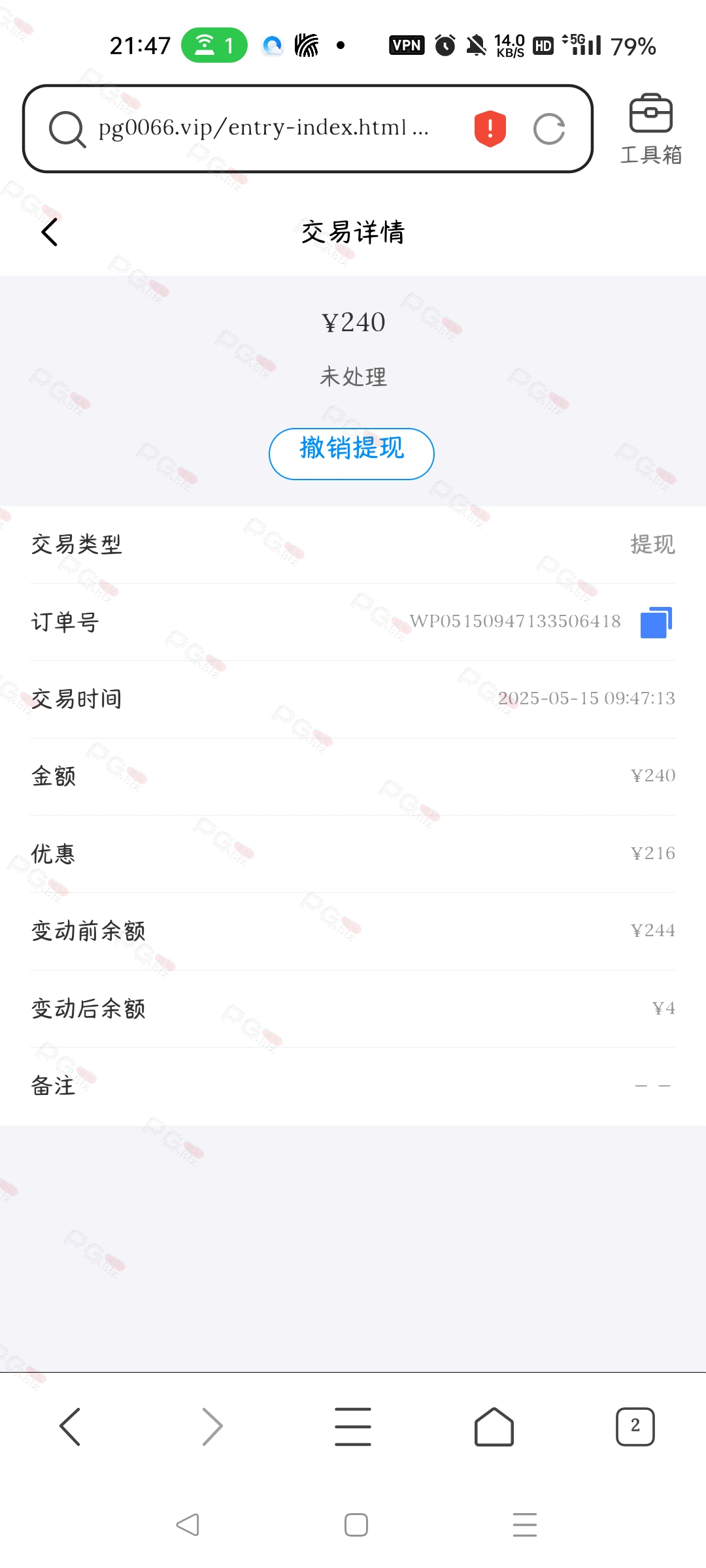Screen dimensions: 706x1568
Task: Tap the system recent apps button
Action: [524, 1525]
